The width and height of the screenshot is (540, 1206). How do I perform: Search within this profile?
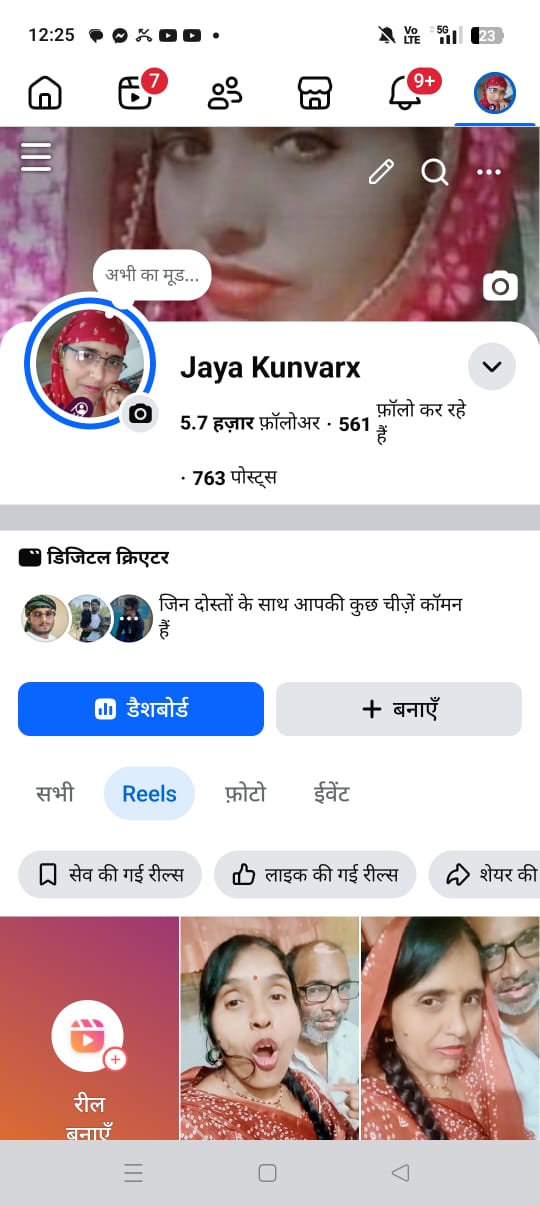click(434, 172)
